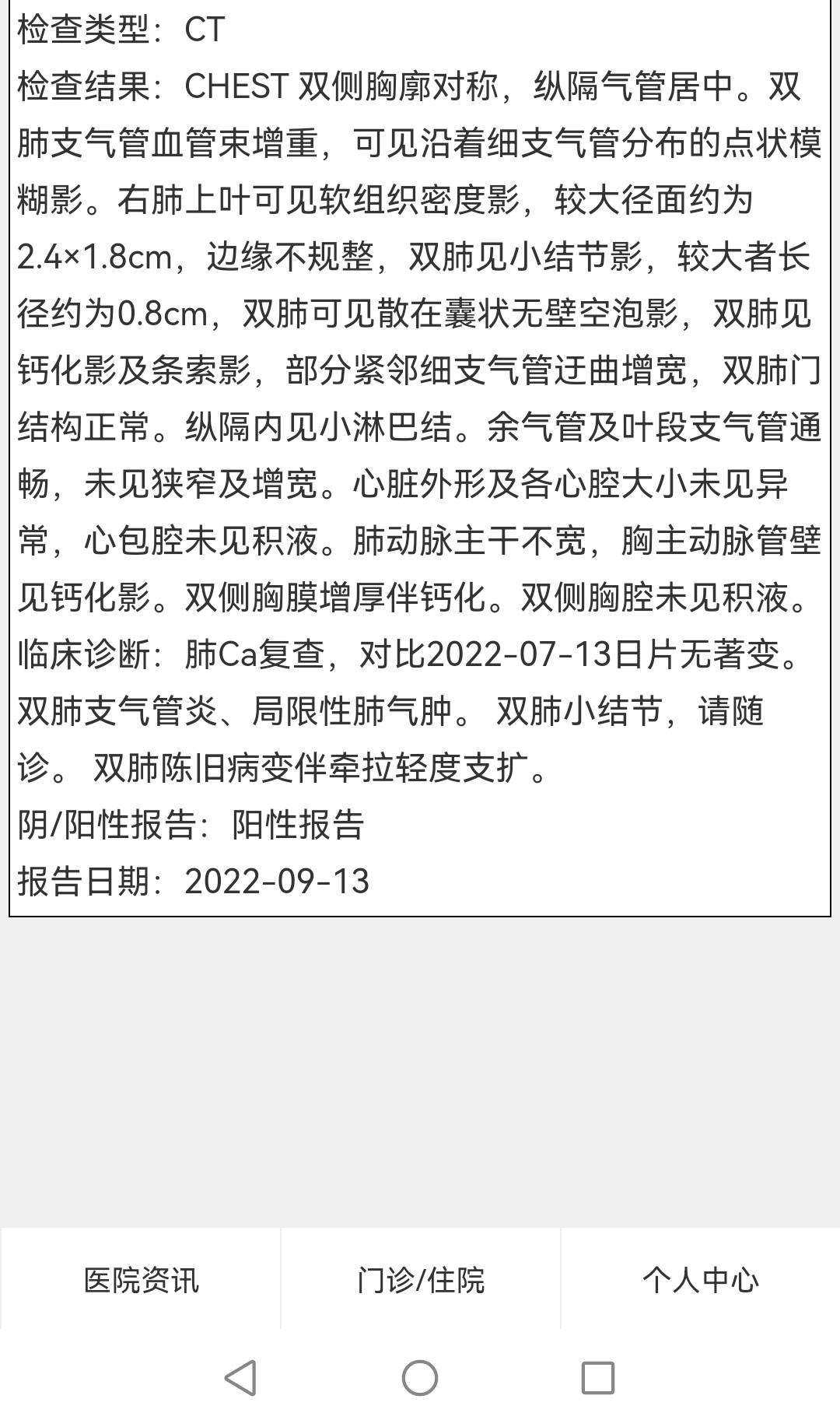Open recent apps with the square icon
Screen dimensions: 840x1427
click(x=597, y=1374)
